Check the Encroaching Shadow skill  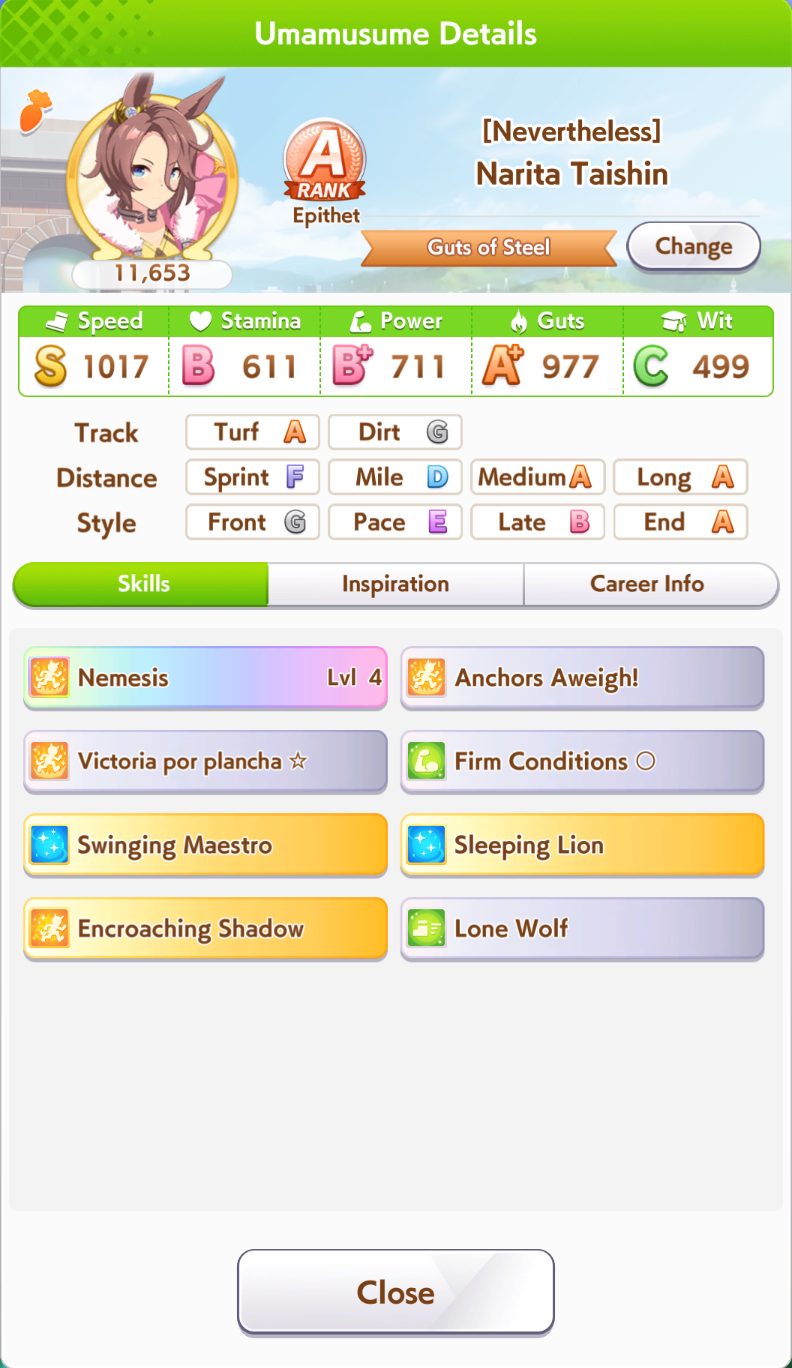coord(205,929)
